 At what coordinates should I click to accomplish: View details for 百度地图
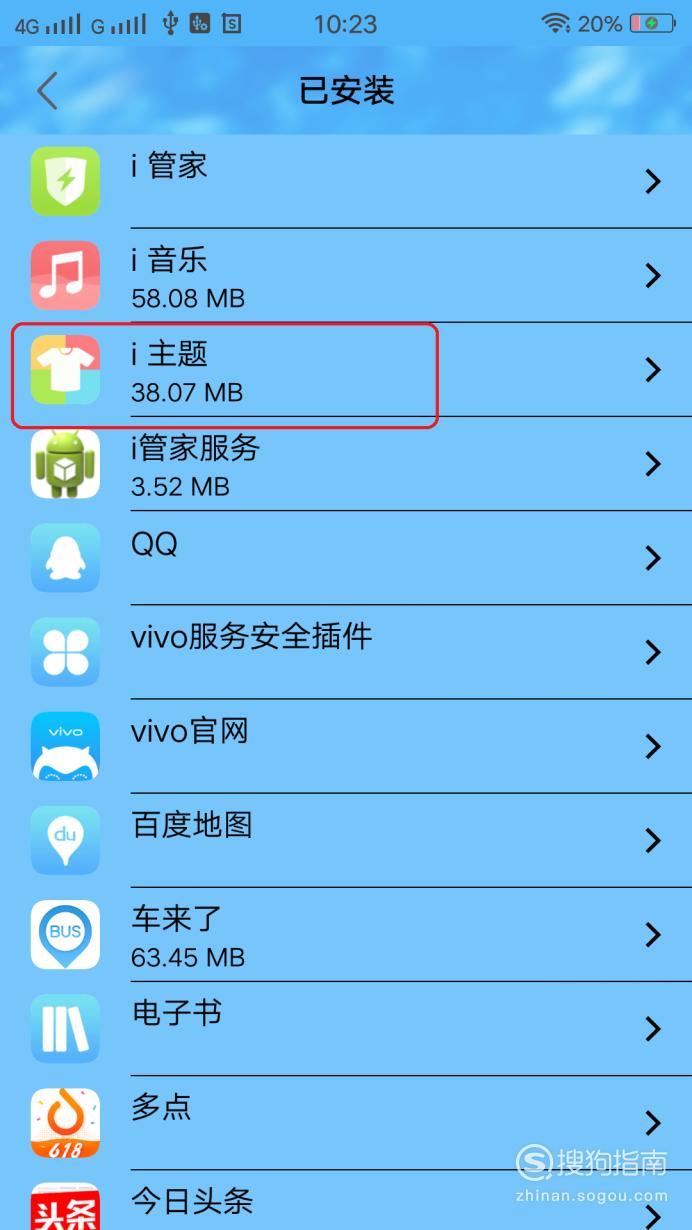346,839
